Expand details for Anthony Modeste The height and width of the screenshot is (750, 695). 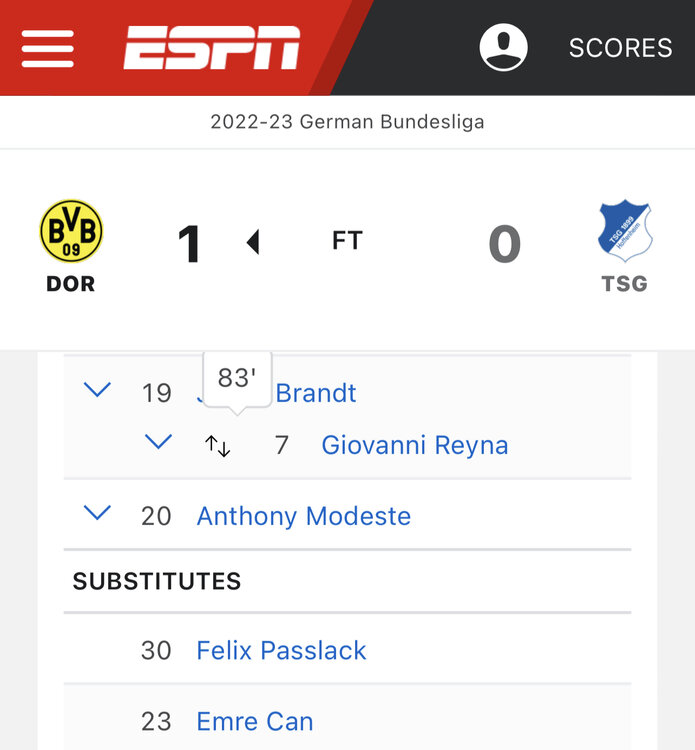point(97,514)
